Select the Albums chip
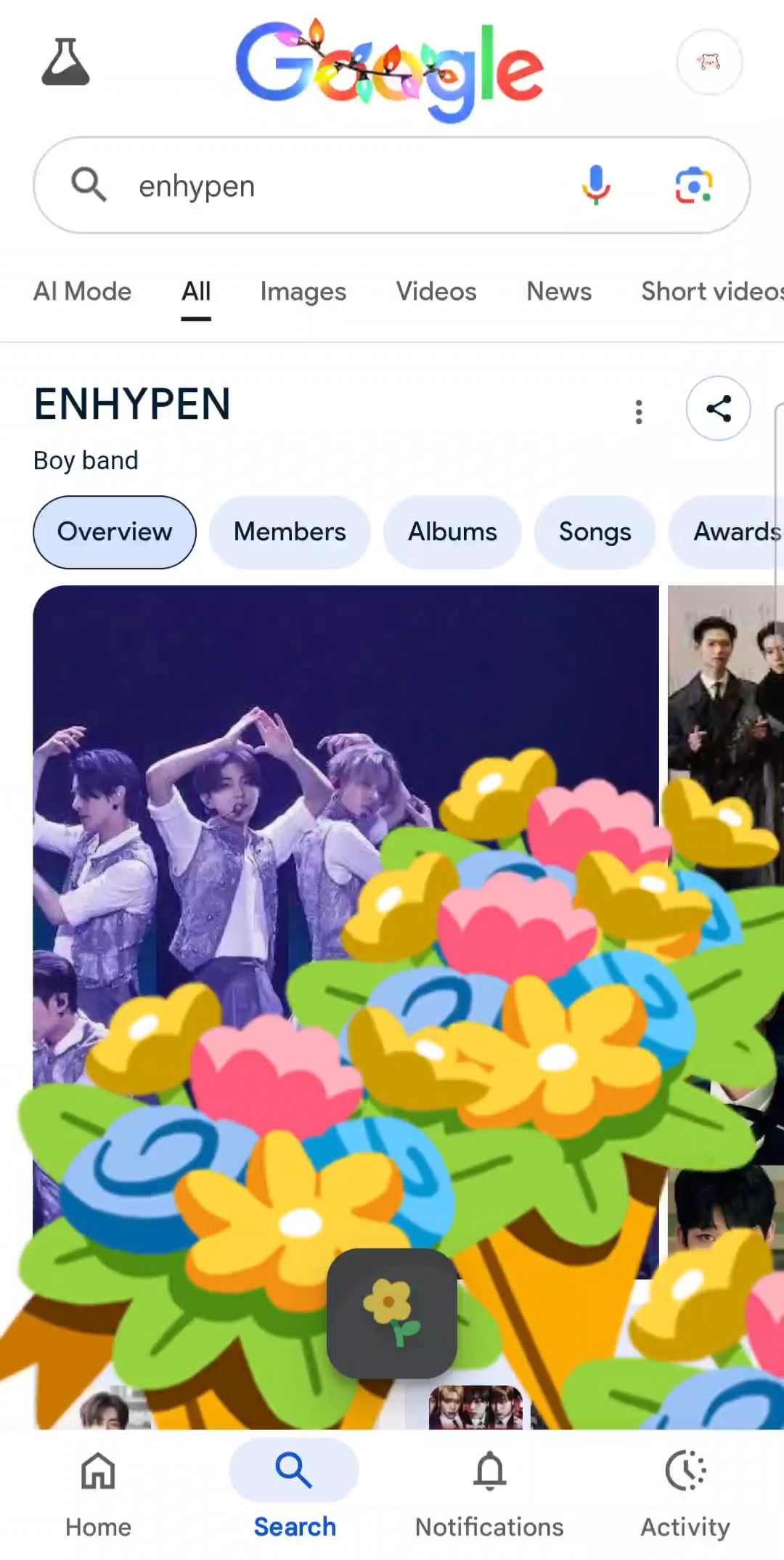The height and width of the screenshot is (1560, 784). coord(452,532)
